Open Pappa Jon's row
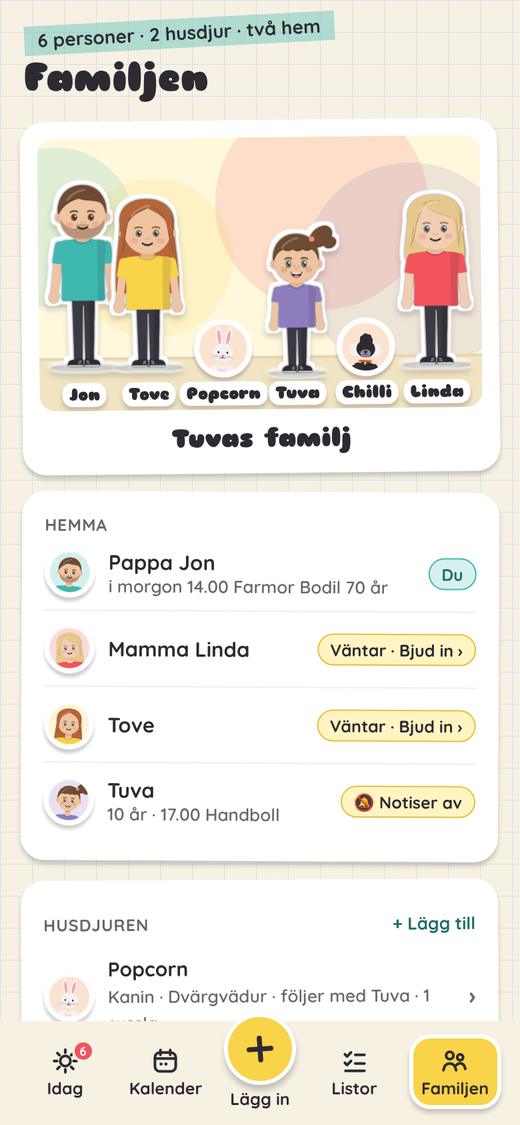 (x=260, y=575)
